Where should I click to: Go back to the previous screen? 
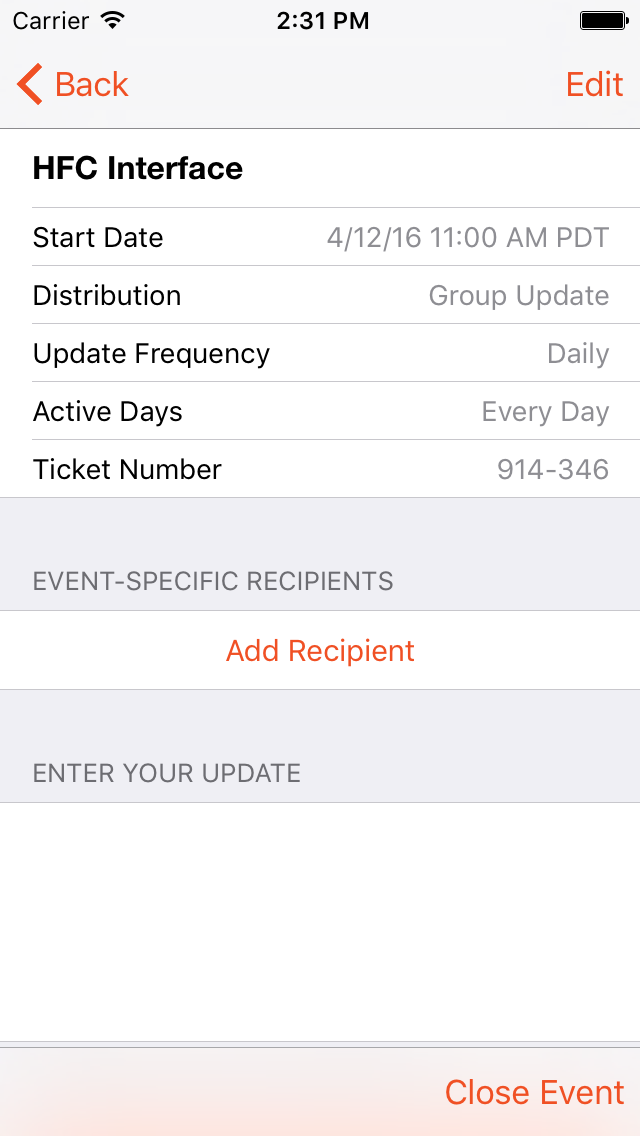[72, 84]
